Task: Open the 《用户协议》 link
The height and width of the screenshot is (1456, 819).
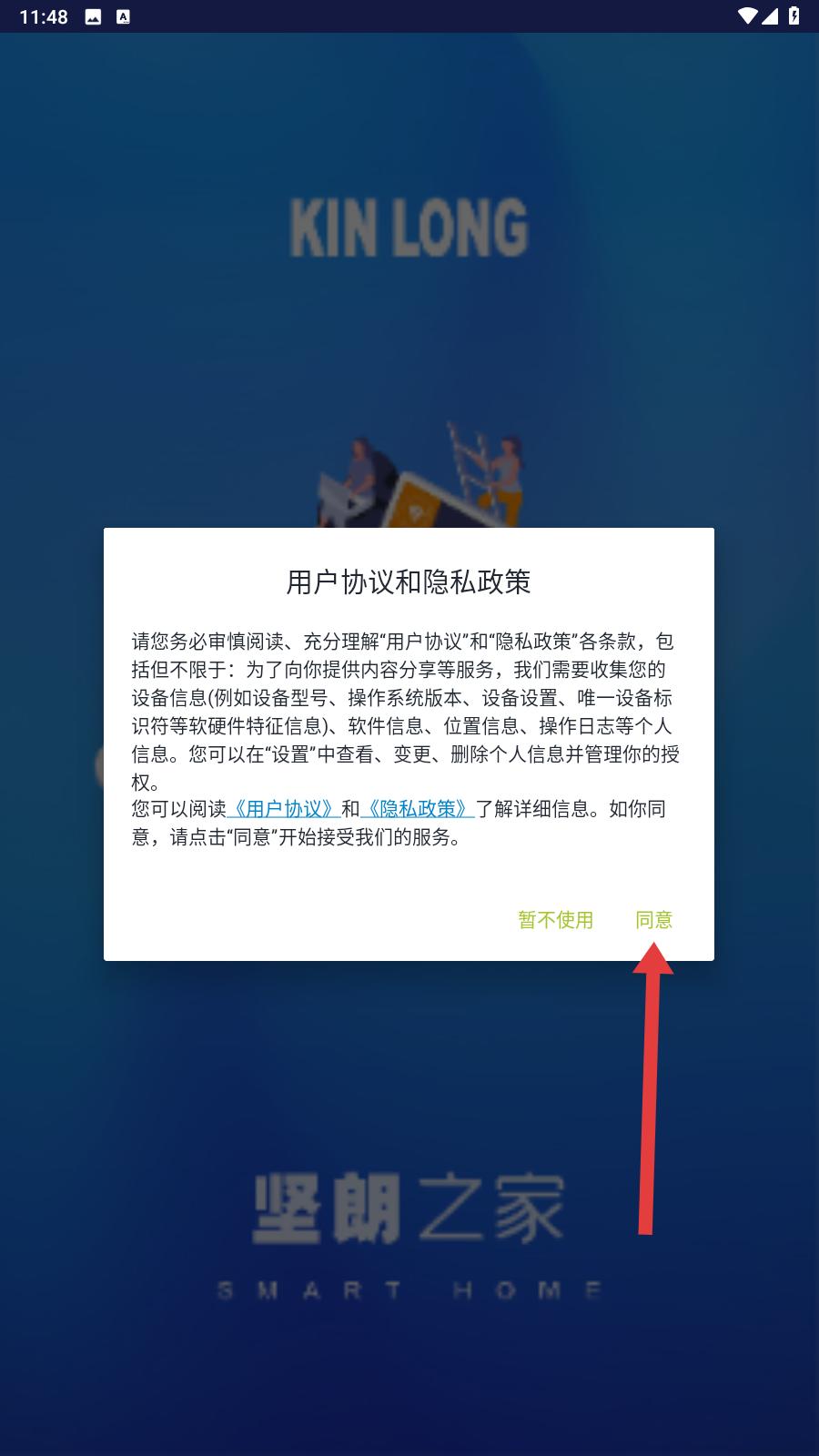Action: [x=284, y=809]
